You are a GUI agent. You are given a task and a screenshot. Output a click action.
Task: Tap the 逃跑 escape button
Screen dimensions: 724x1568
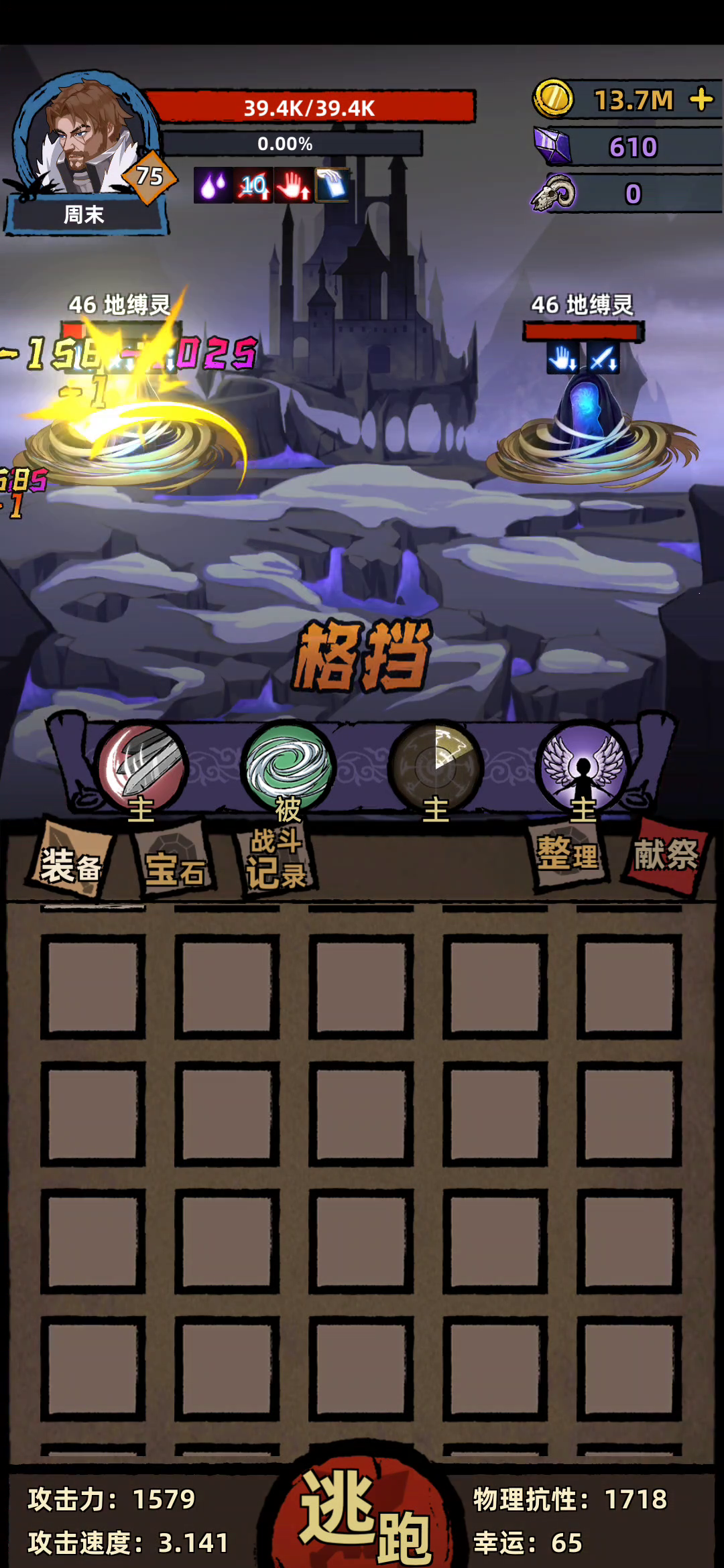[x=363, y=1514]
